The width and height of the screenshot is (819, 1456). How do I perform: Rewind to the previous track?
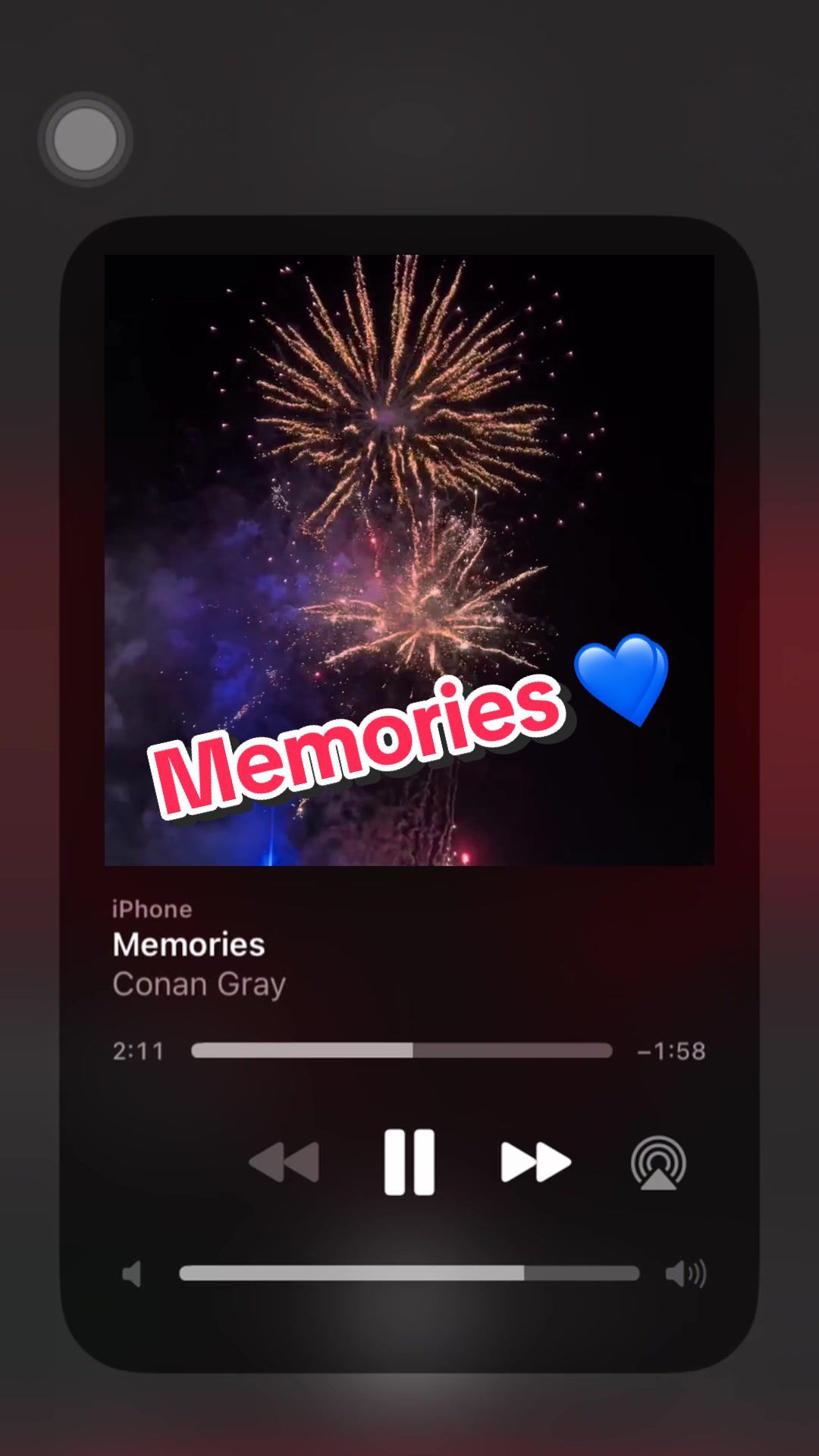[283, 1160]
